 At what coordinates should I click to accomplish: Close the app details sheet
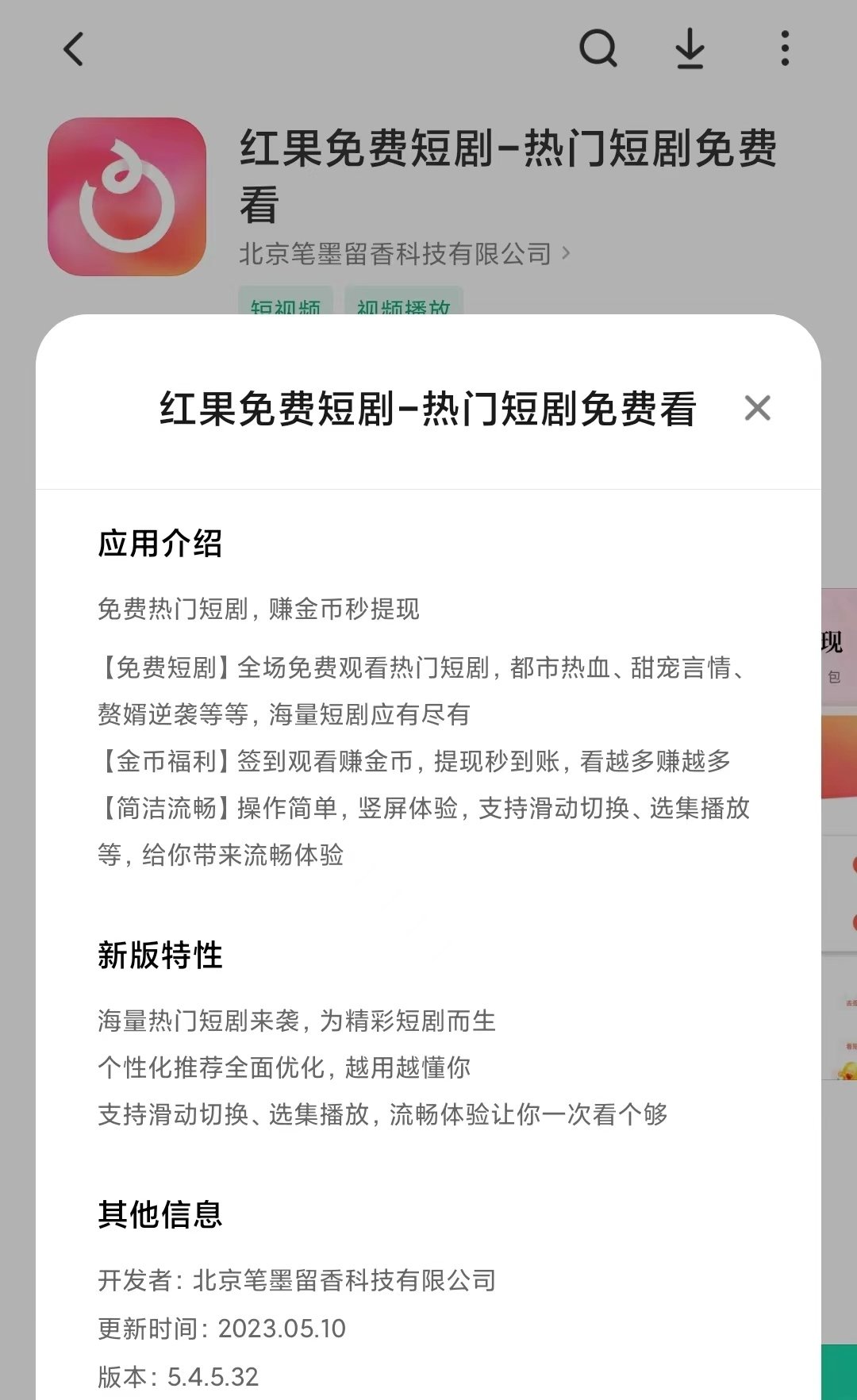(x=757, y=409)
